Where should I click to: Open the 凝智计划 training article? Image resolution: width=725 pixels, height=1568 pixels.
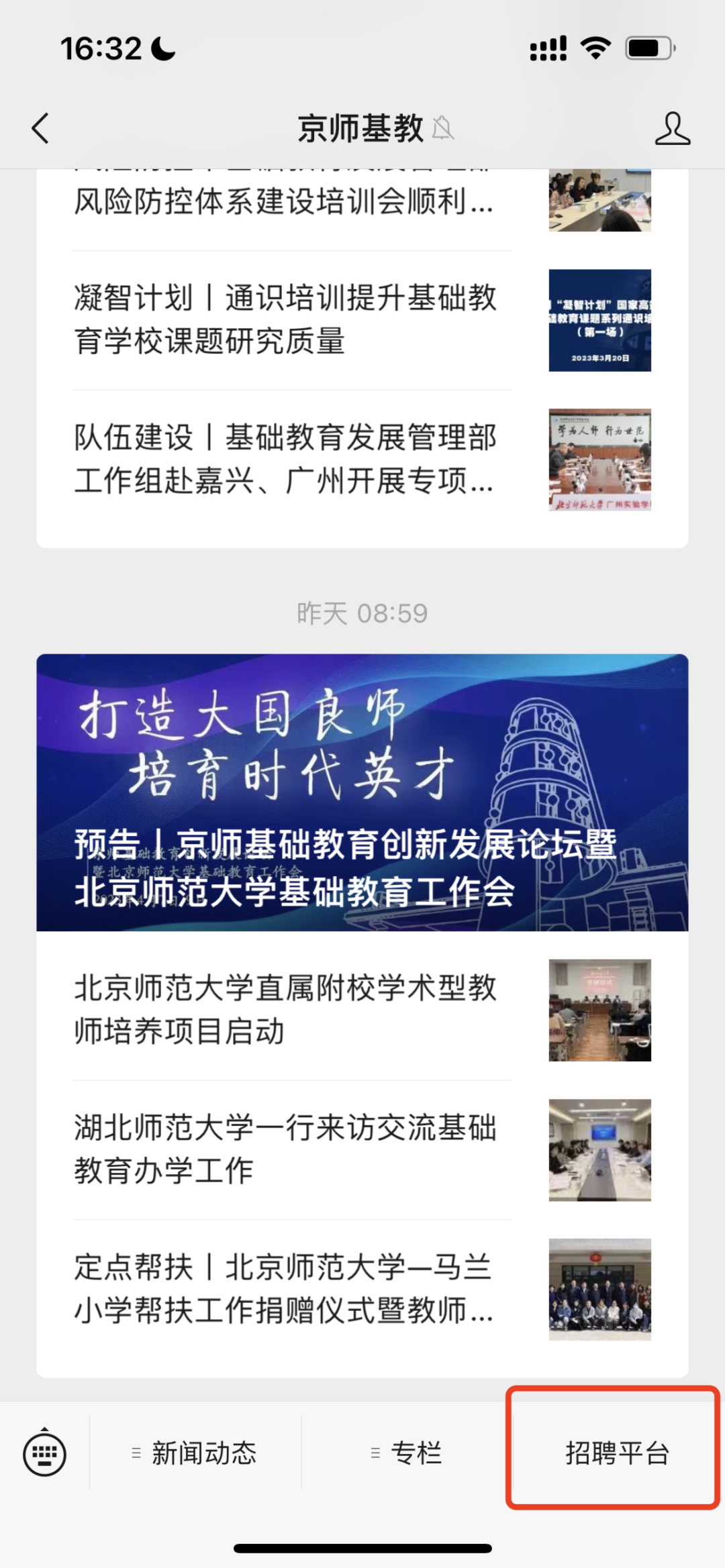pos(285,321)
